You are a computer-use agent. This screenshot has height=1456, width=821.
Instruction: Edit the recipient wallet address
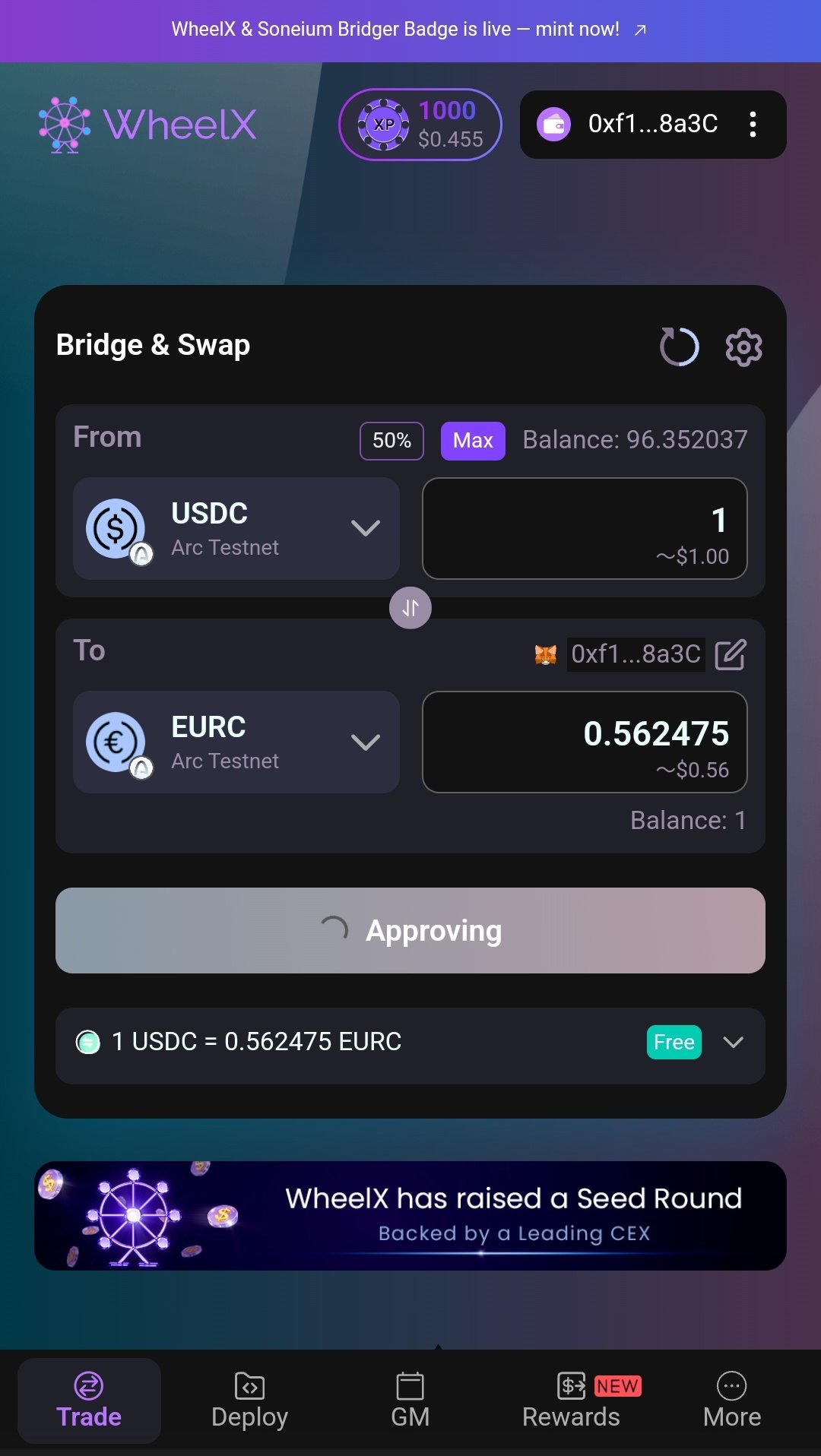(x=730, y=654)
